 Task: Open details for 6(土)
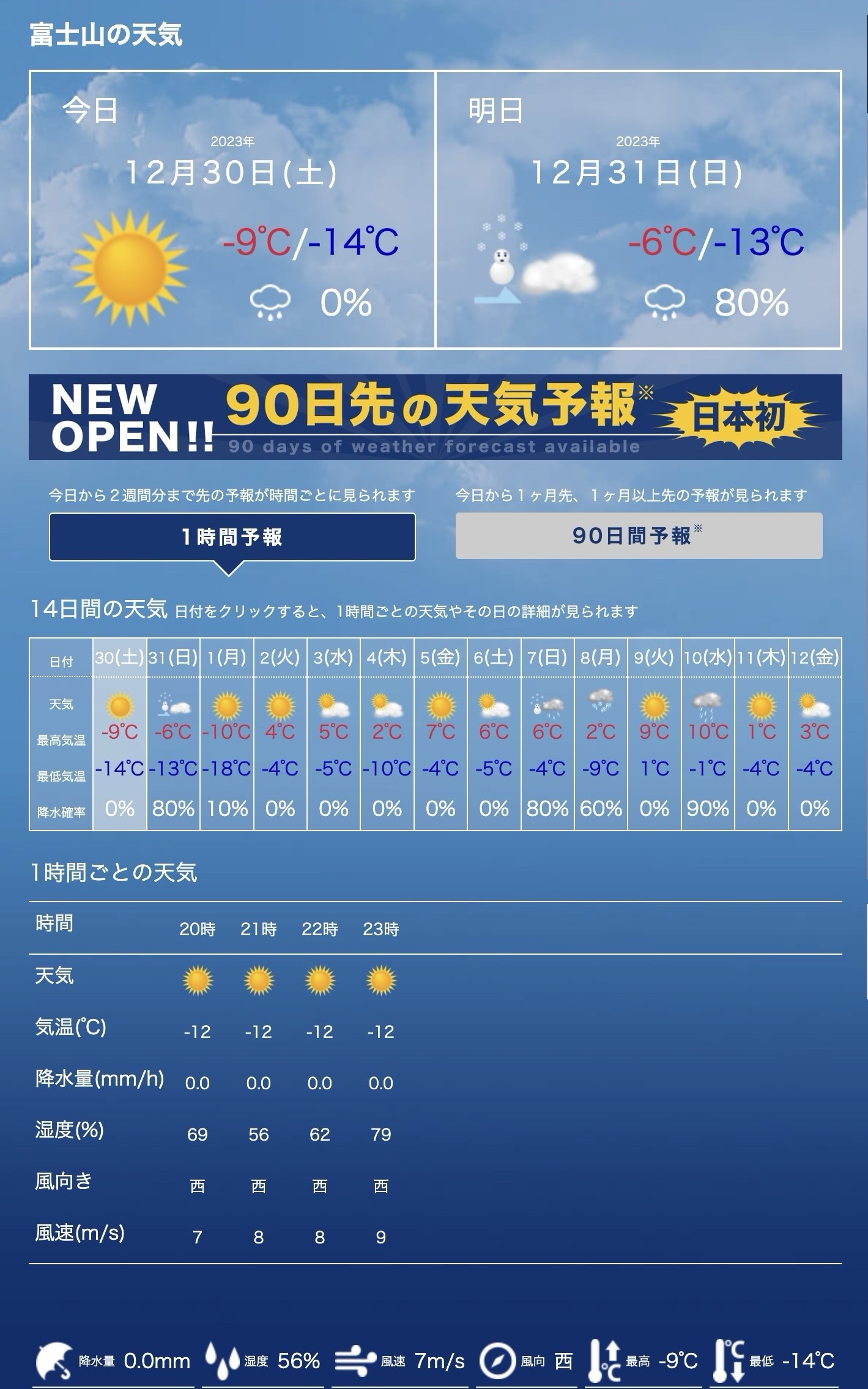point(494,657)
